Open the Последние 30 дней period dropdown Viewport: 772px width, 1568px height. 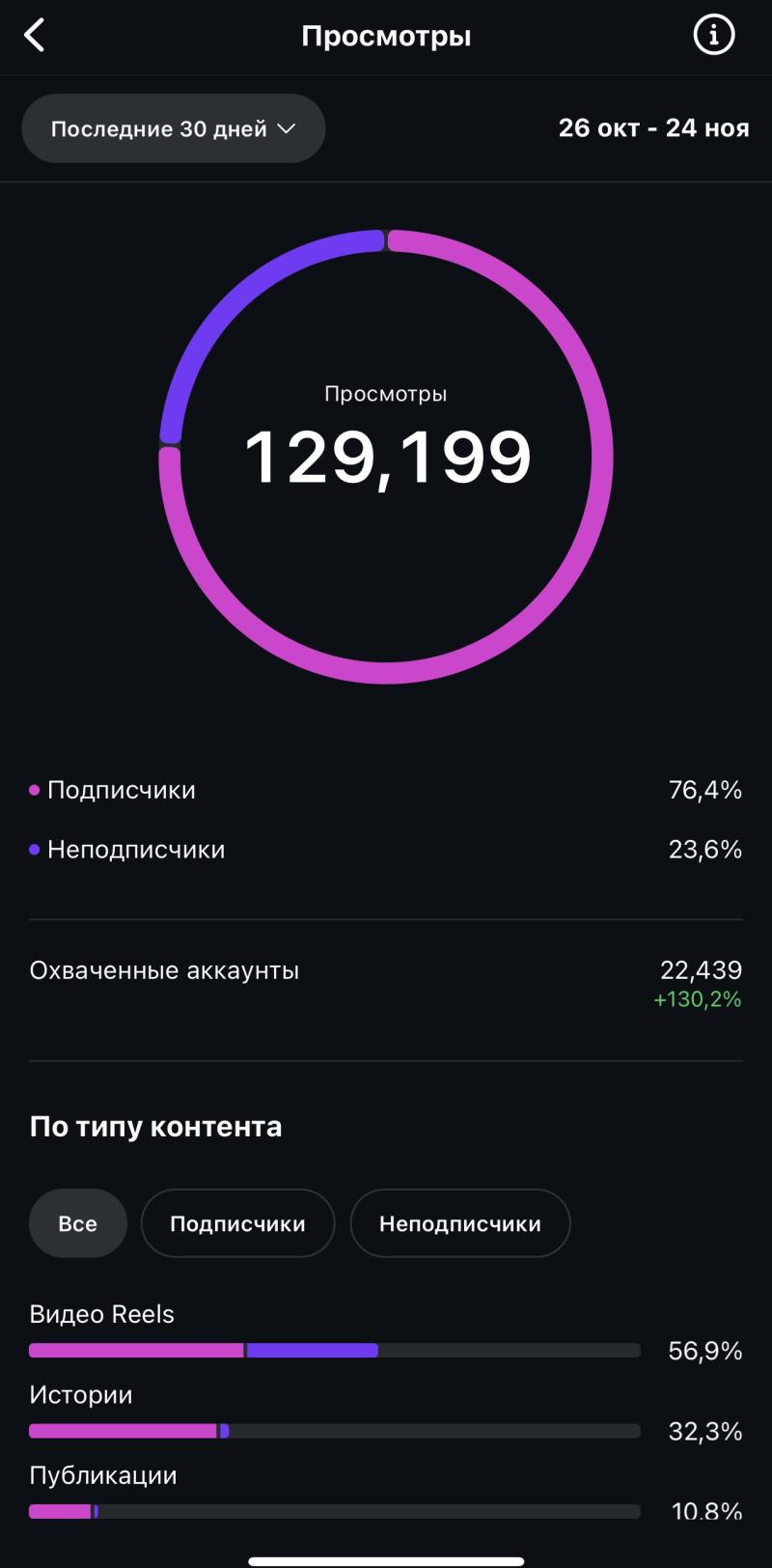(174, 128)
